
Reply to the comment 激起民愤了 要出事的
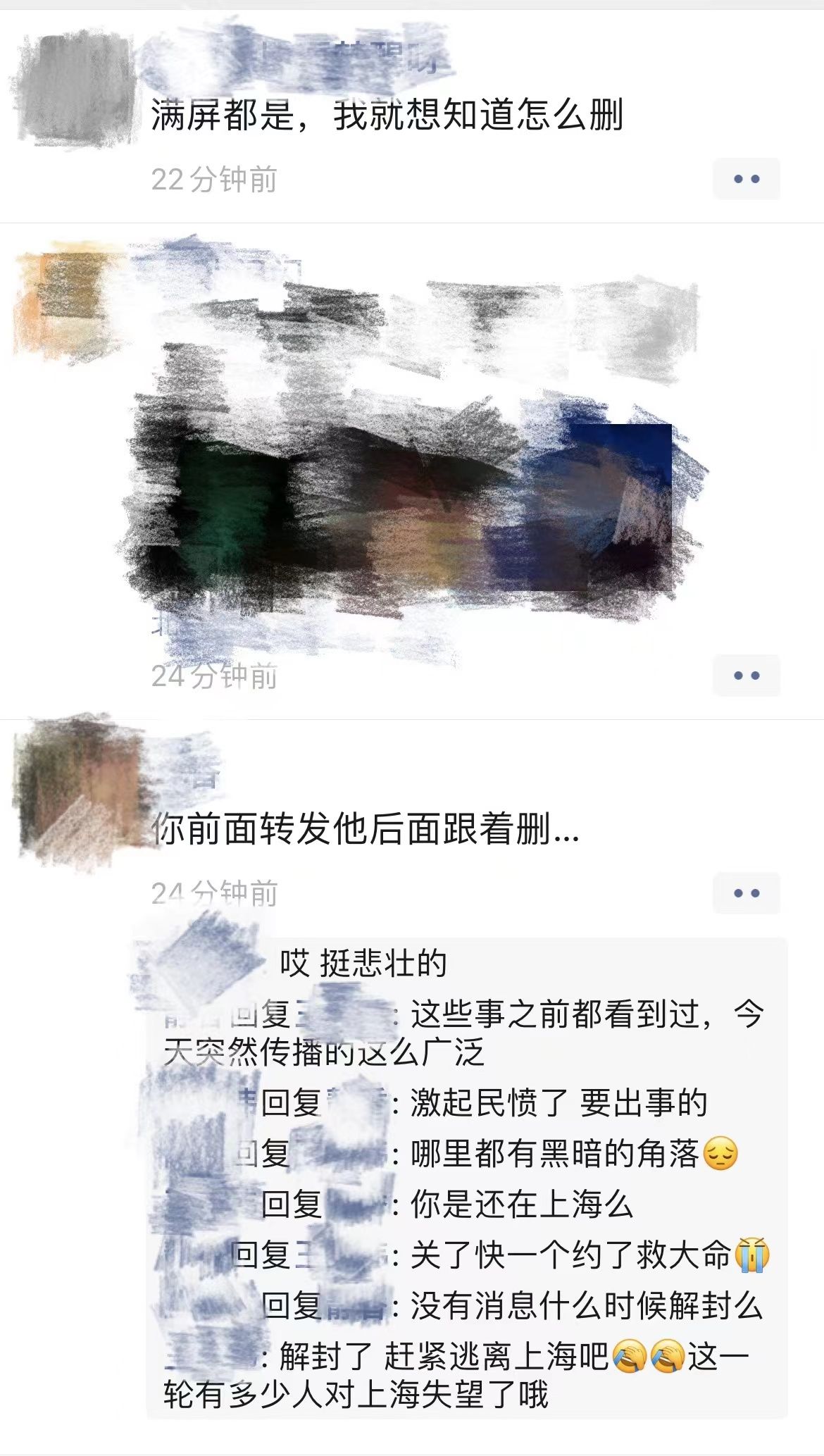coord(558,1103)
